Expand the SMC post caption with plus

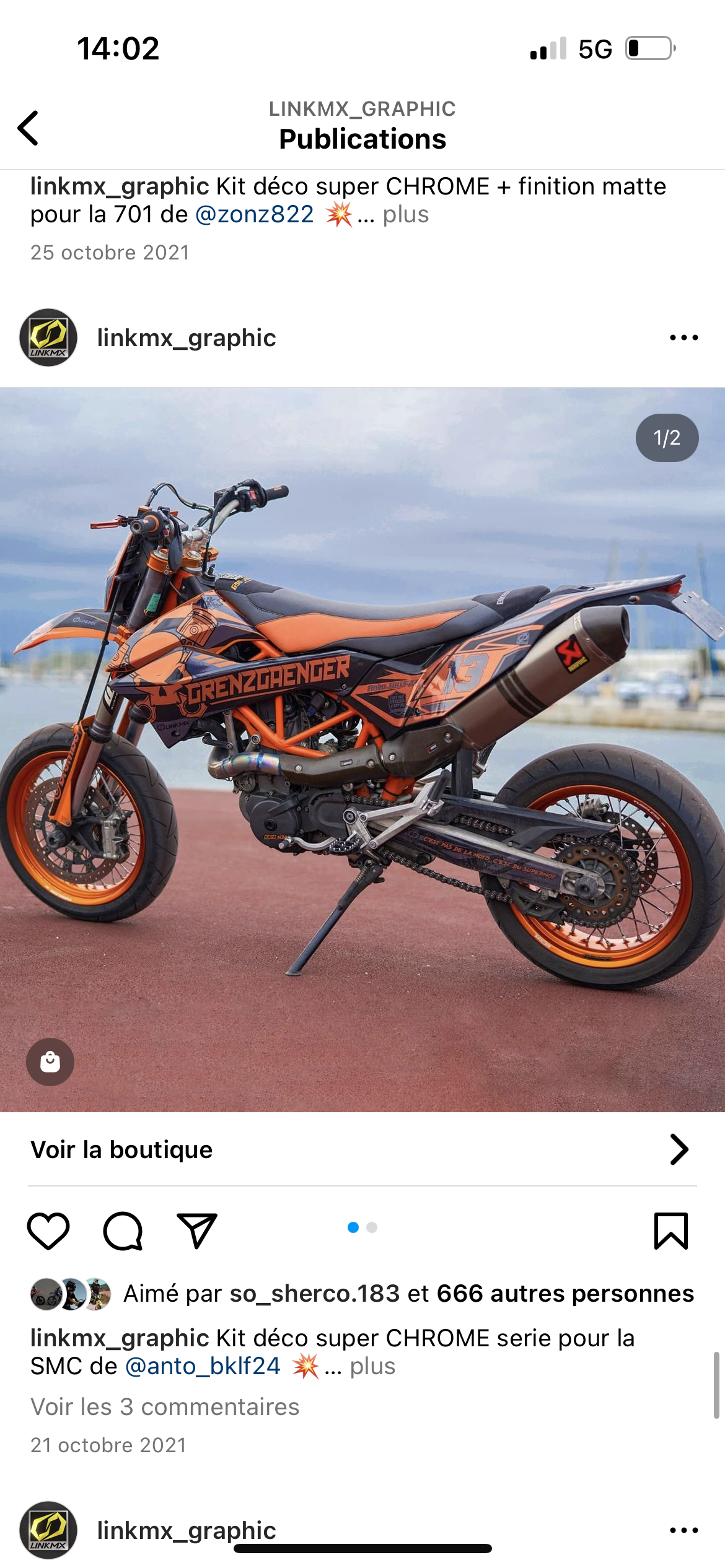[x=372, y=1366]
